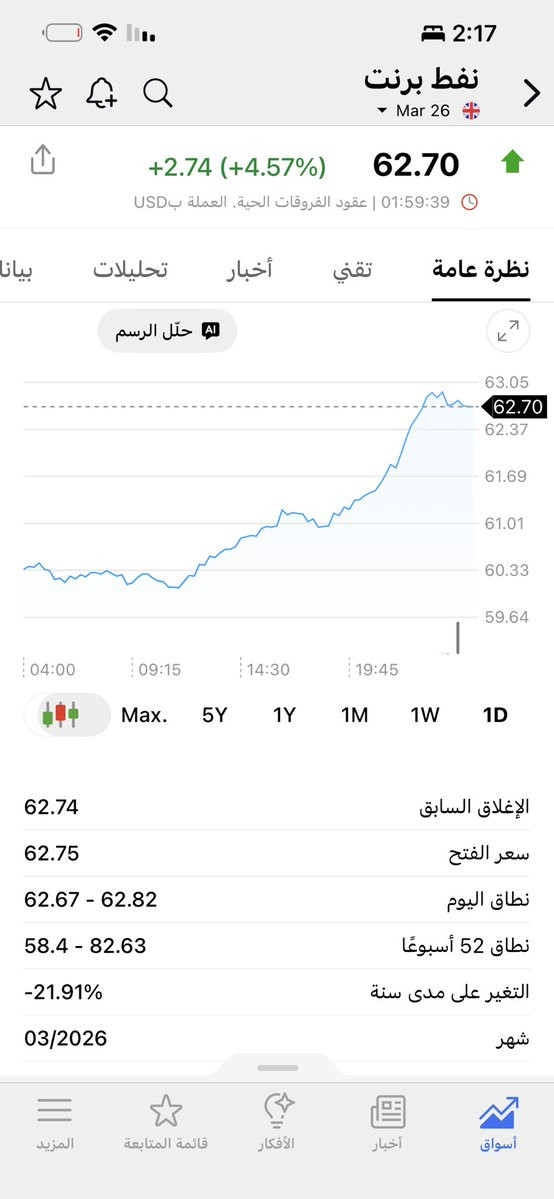This screenshot has height=1199, width=554.
Task: Add Brent oil to favorites with star
Action: (x=46, y=94)
